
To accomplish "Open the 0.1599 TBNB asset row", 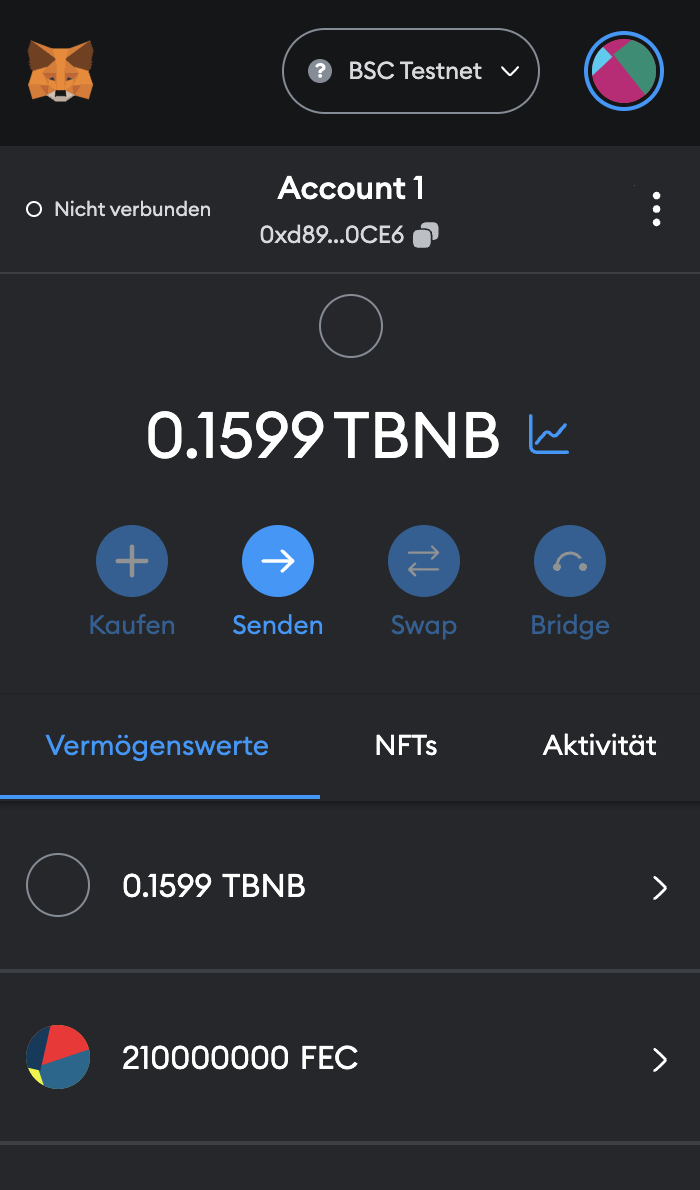I will click(350, 886).
